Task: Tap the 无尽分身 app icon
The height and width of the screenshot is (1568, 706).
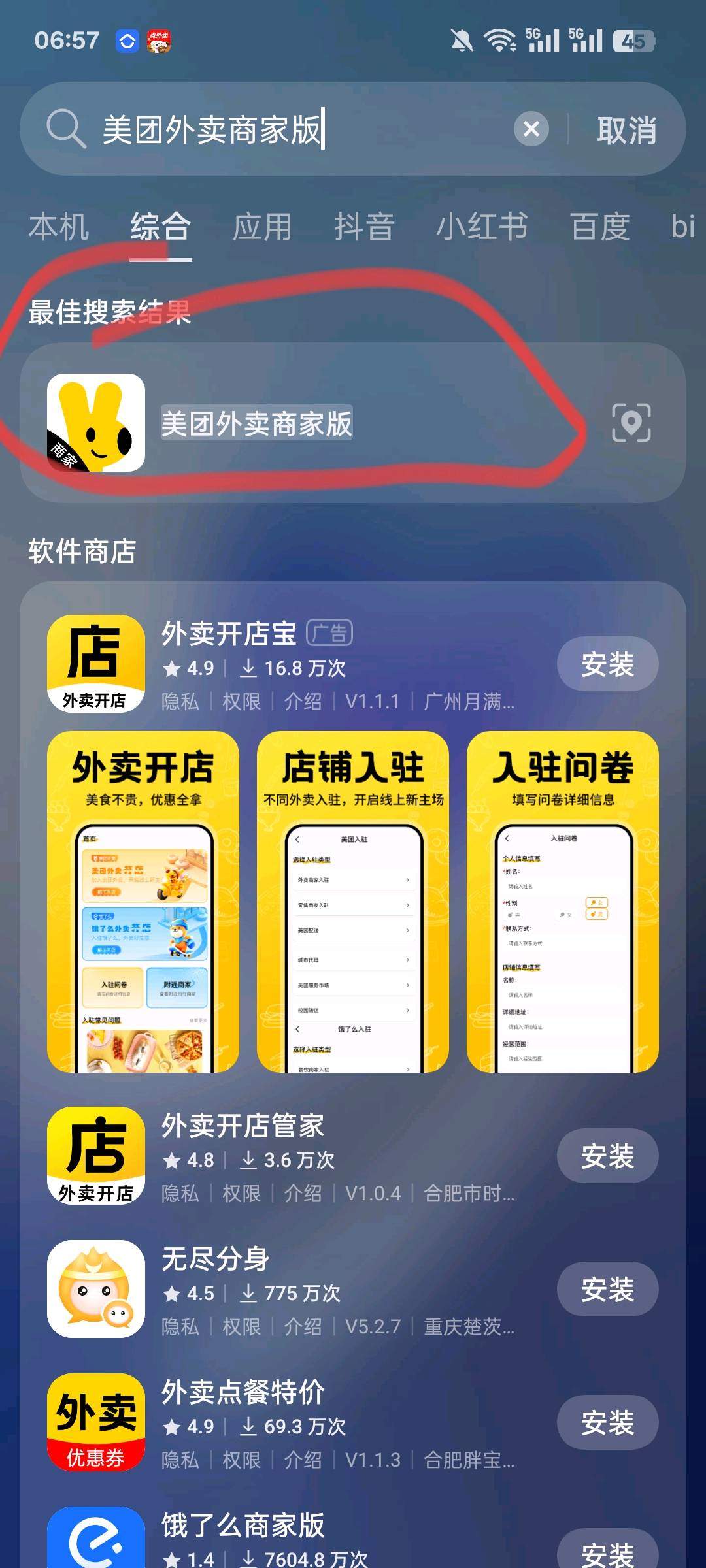Action: point(95,1288)
